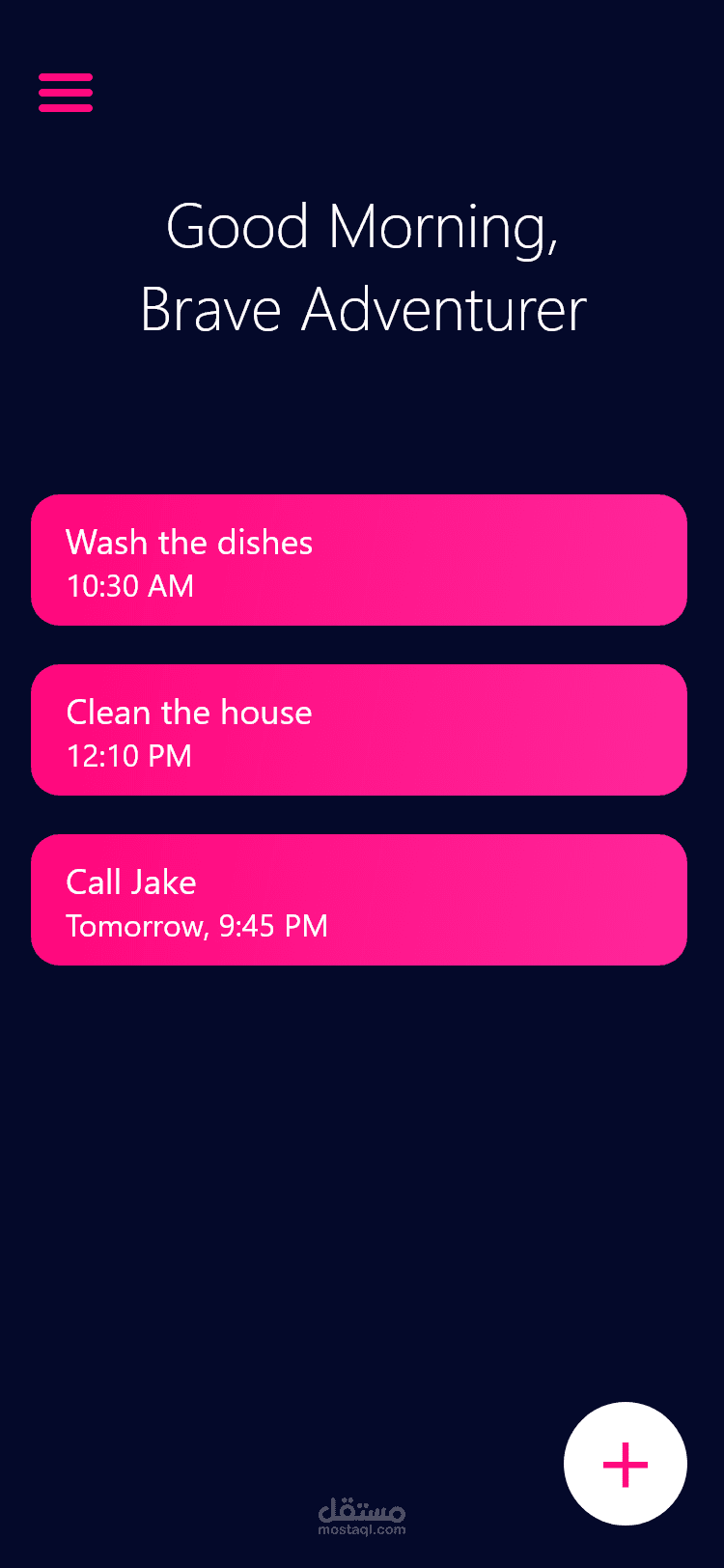View the Call Jake reminder
724x1568 pixels.
pyautogui.click(x=358, y=900)
